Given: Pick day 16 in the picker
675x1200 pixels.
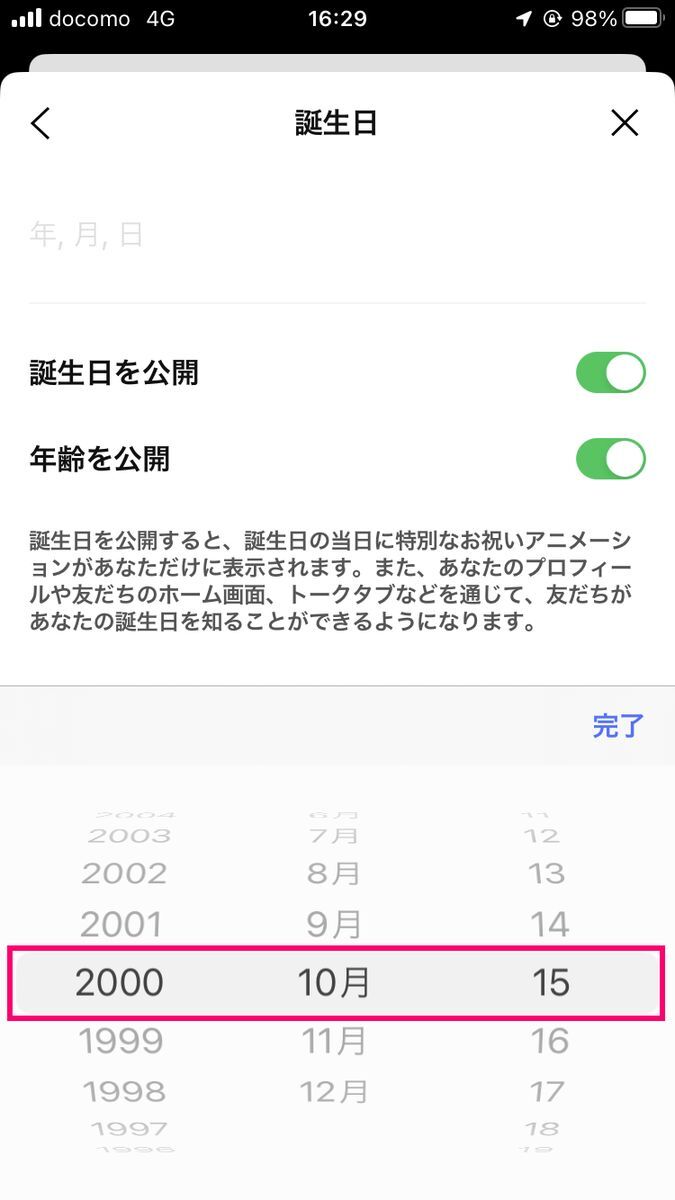Looking at the screenshot, I should (x=549, y=1042).
